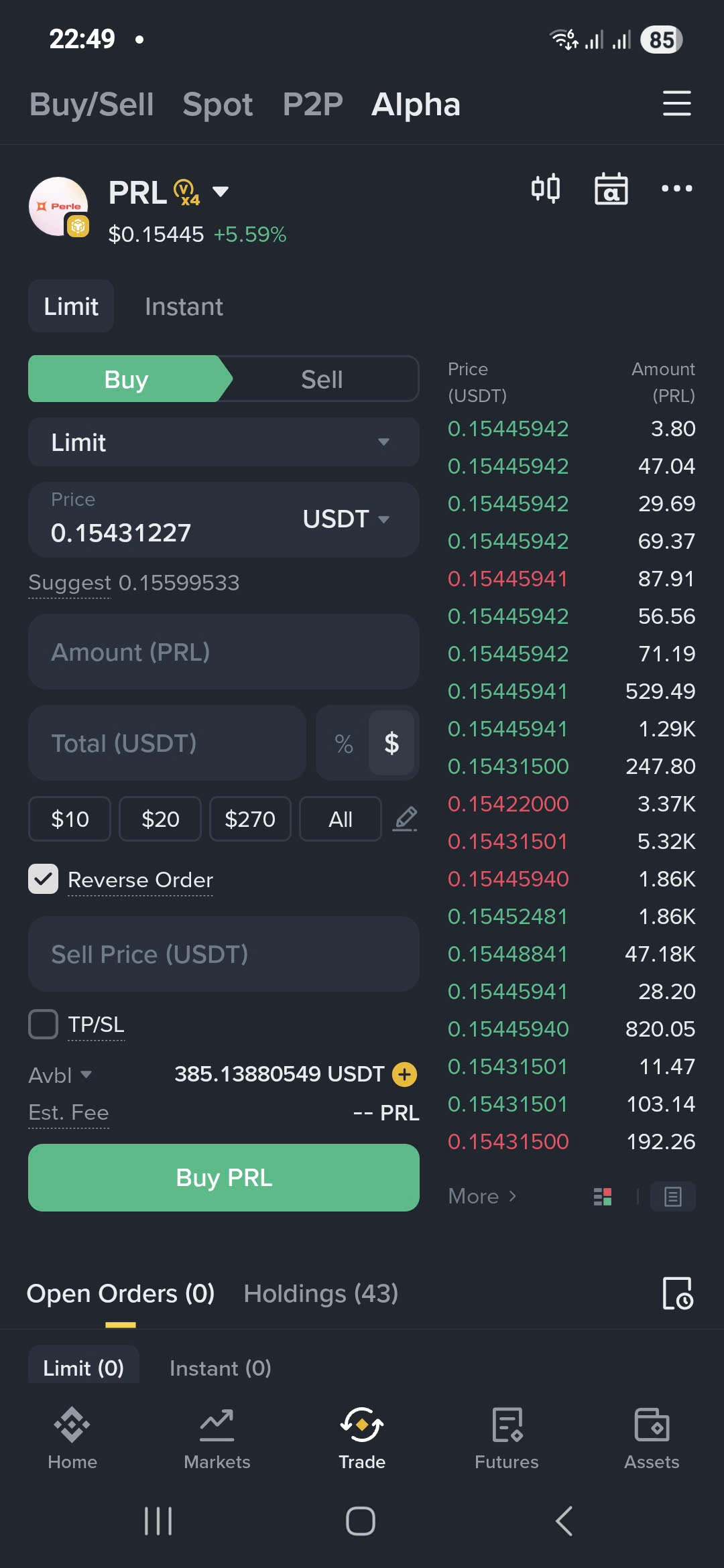This screenshot has height=1568, width=724.
Task: Expand the Limit order type dropdown
Action: (x=223, y=442)
